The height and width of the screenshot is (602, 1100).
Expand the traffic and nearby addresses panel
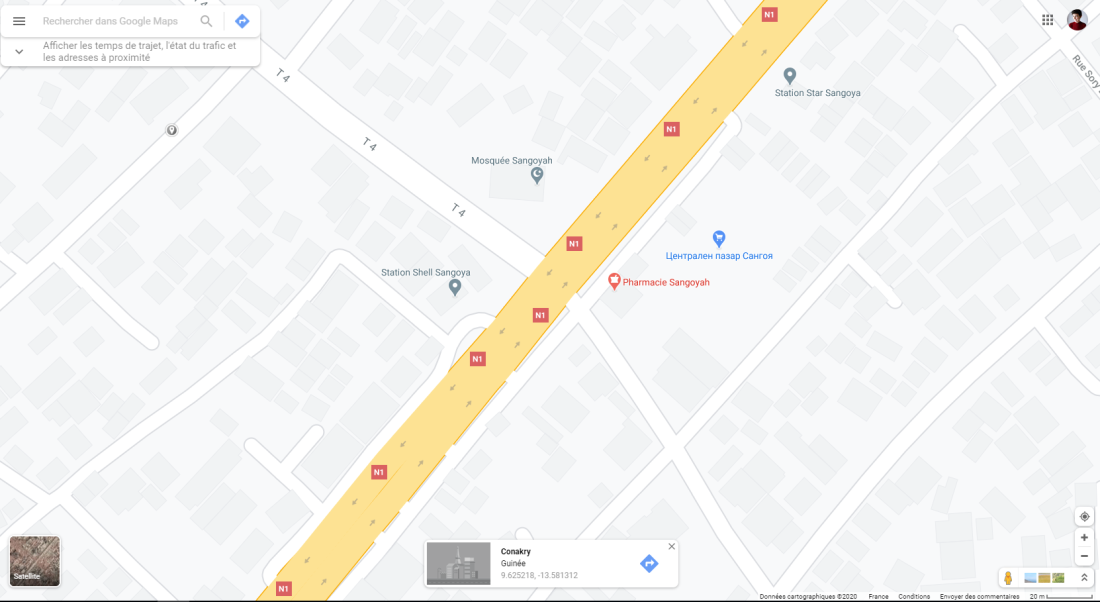[19, 52]
